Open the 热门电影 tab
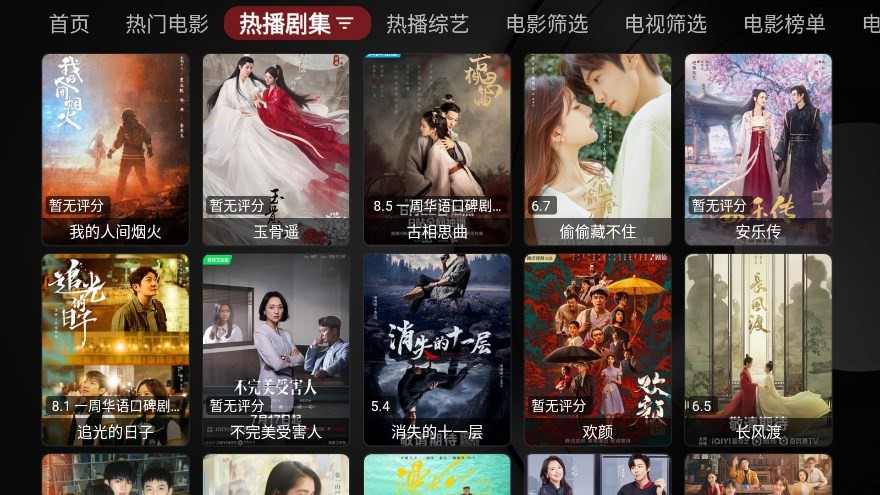This screenshot has height=495, width=880. coord(167,24)
